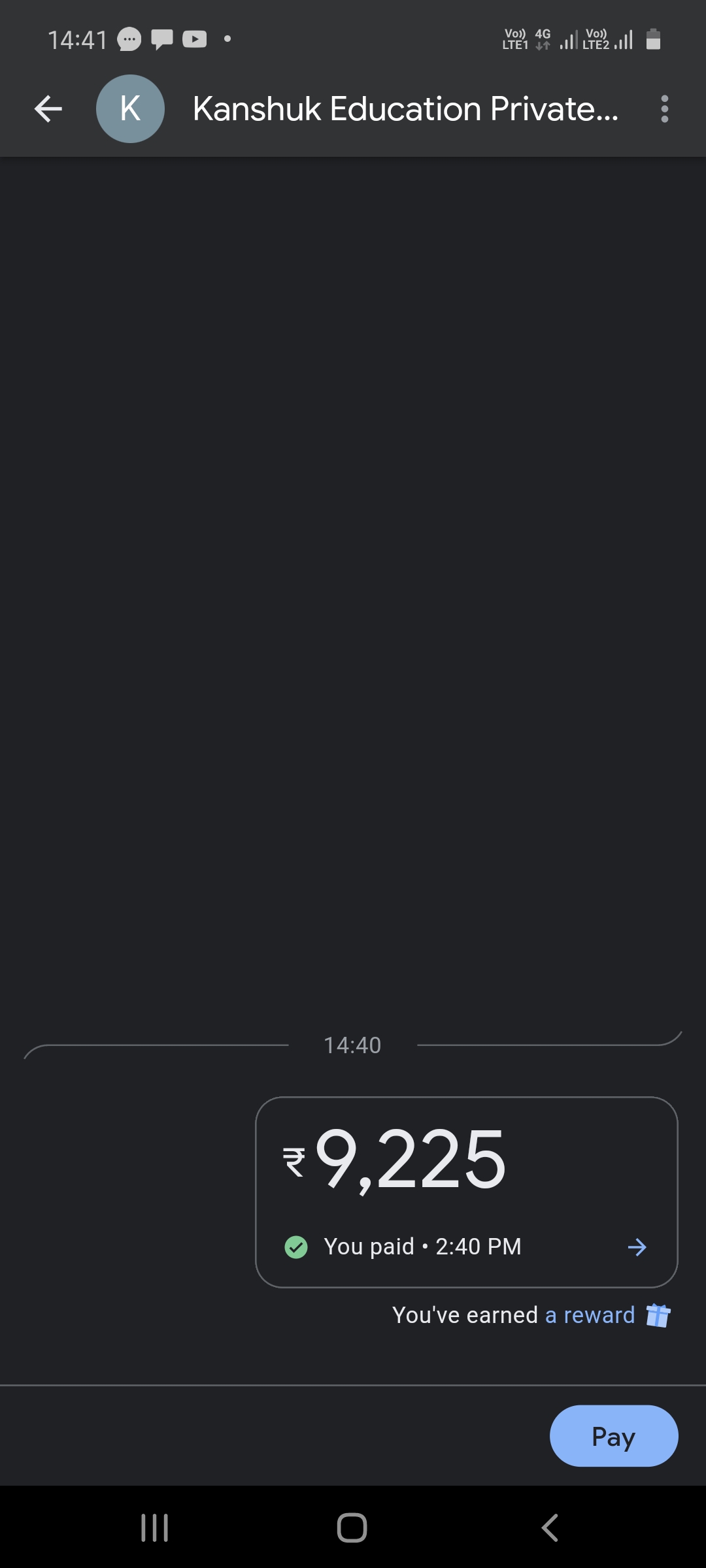Open the ₹9,225 payment details card
706x1568 pixels.
[466, 1192]
